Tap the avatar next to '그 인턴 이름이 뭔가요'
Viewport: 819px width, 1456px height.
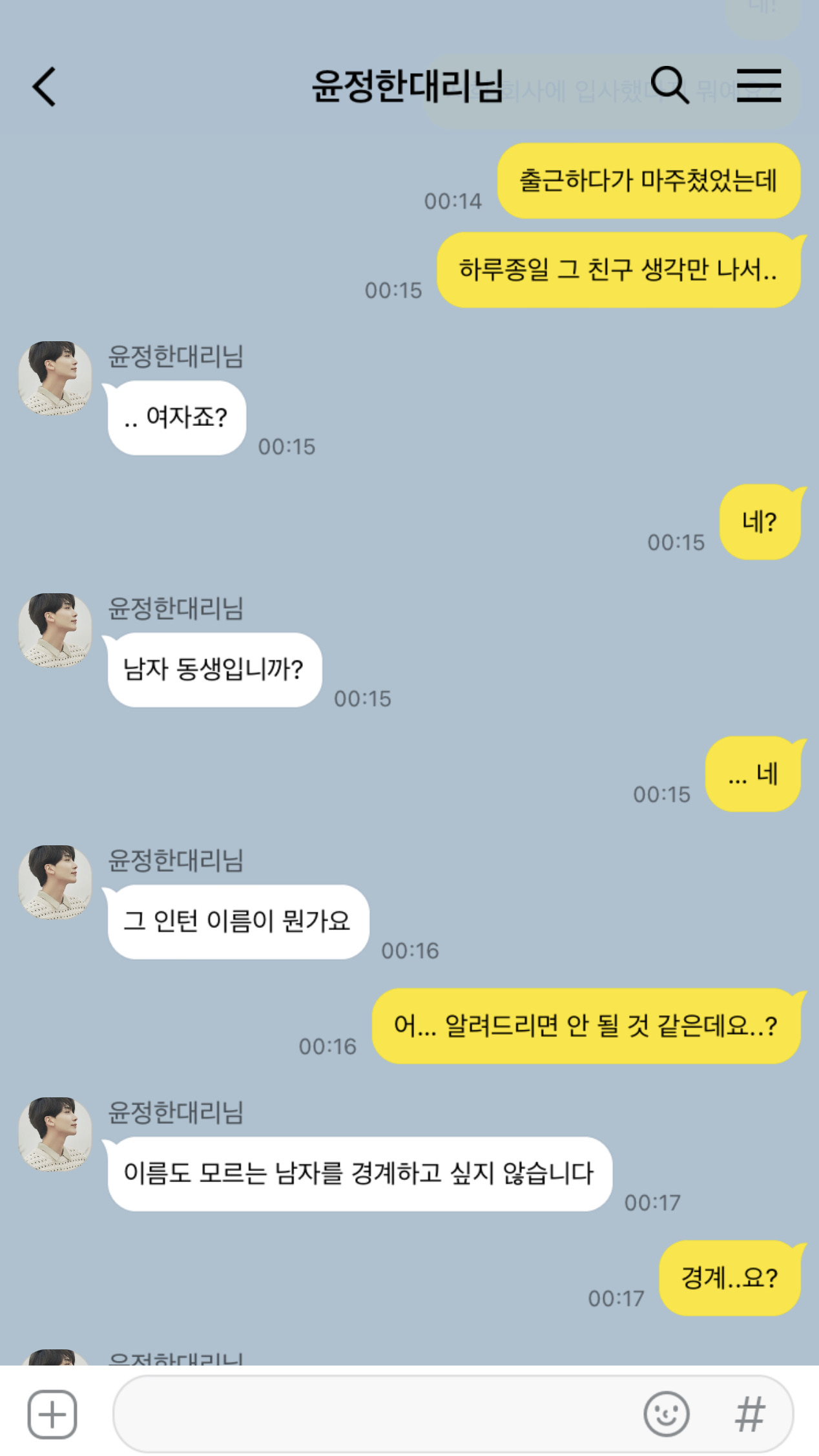point(55,882)
